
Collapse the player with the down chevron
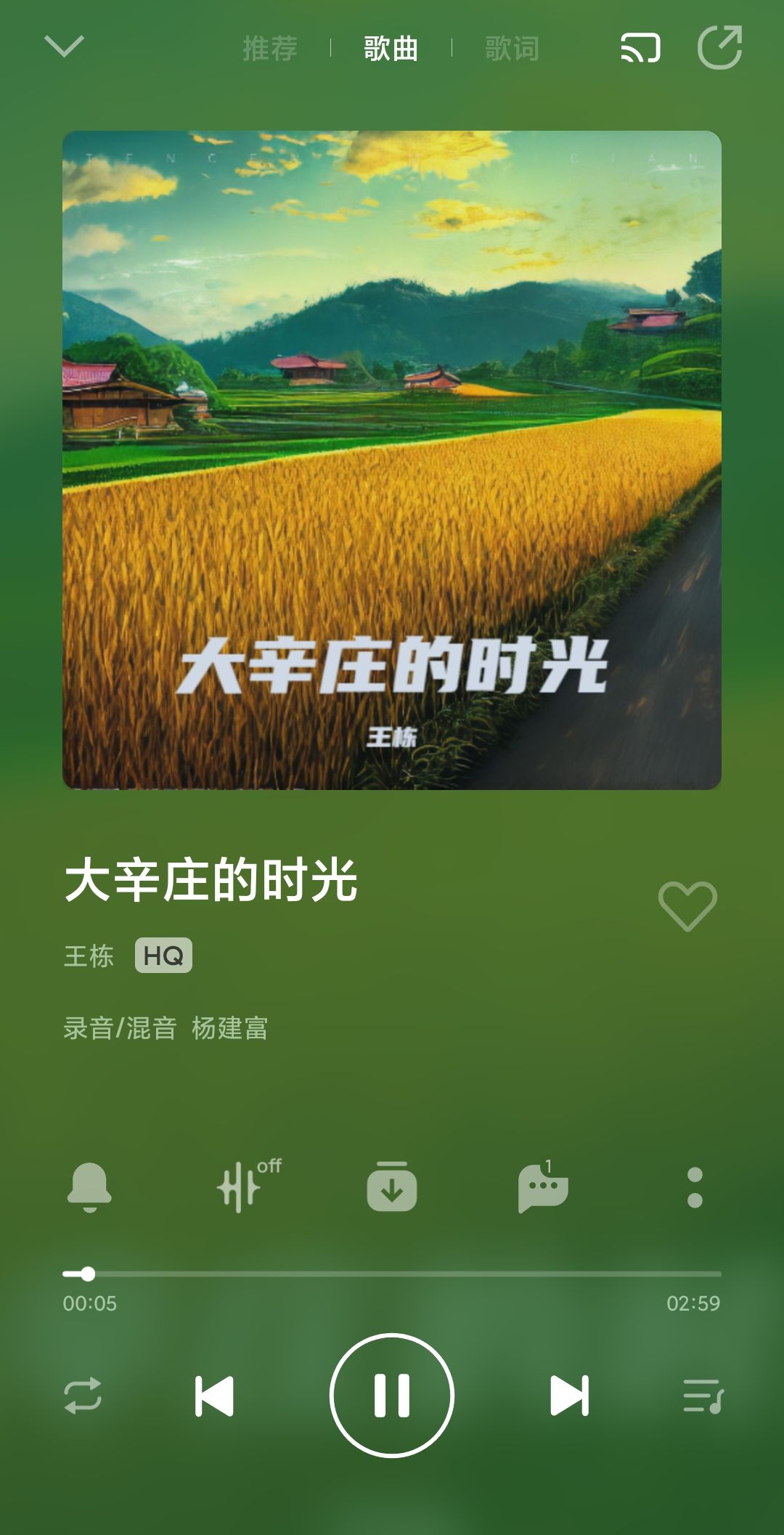click(x=64, y=47)
